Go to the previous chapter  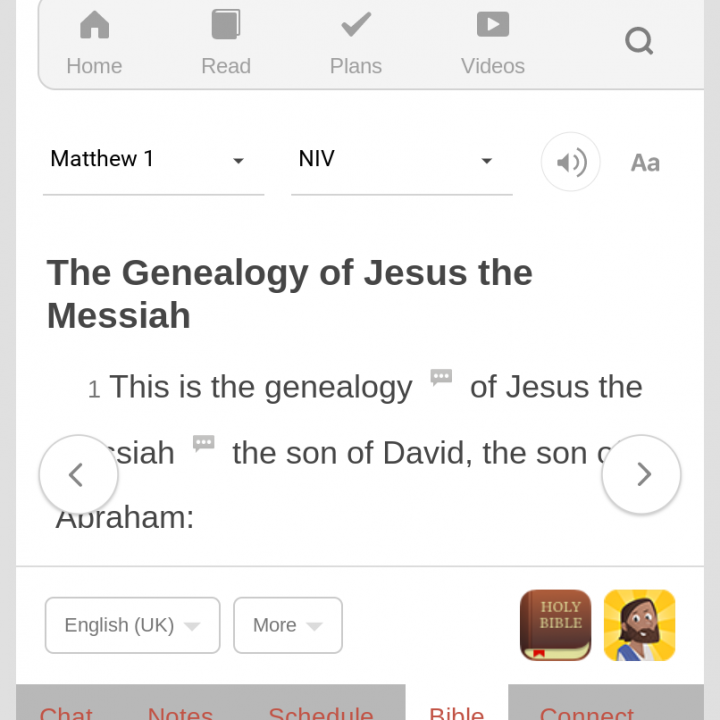coord(78,475)
